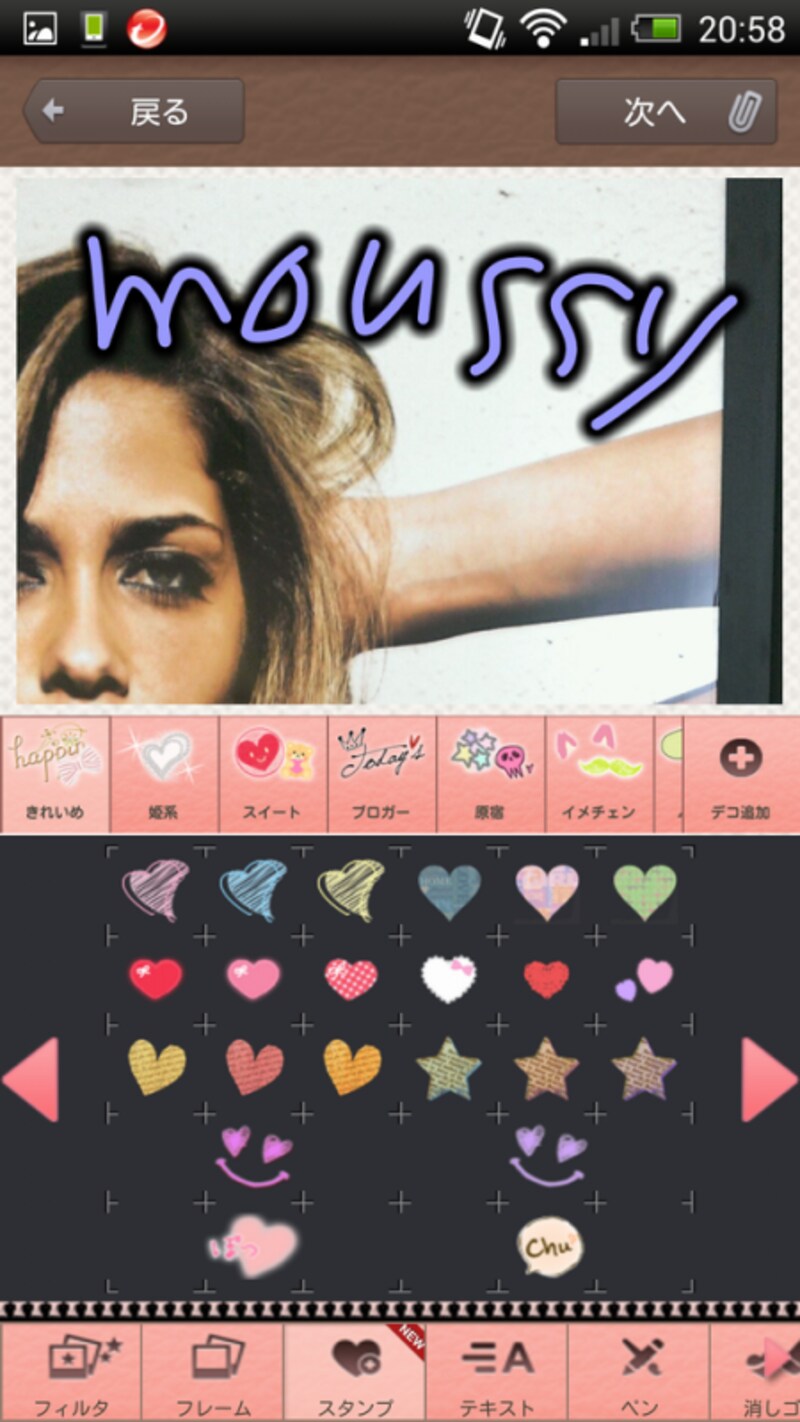Open the スイート stamp category

pyautogui.click(x=272, y=775)
